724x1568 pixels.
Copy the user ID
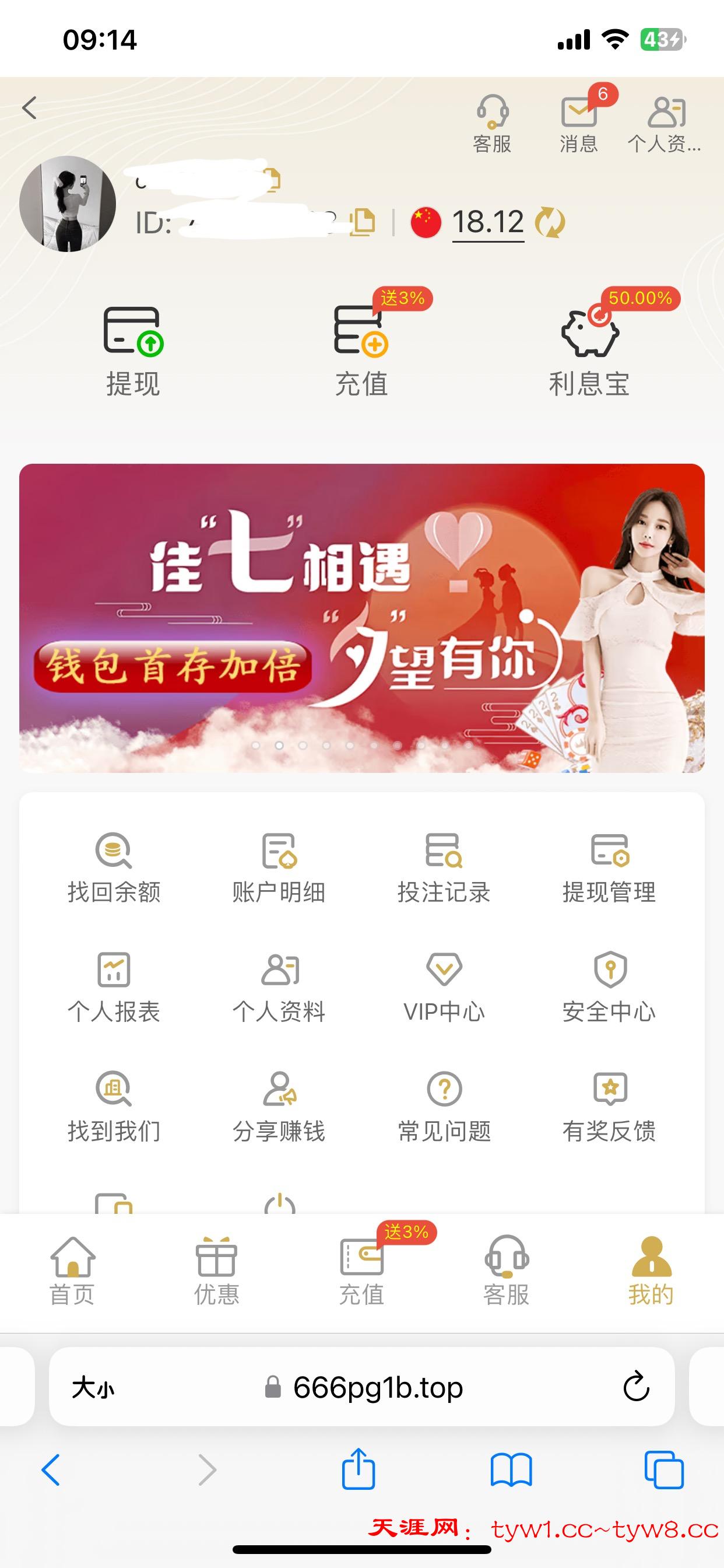(x=363, y=222)
